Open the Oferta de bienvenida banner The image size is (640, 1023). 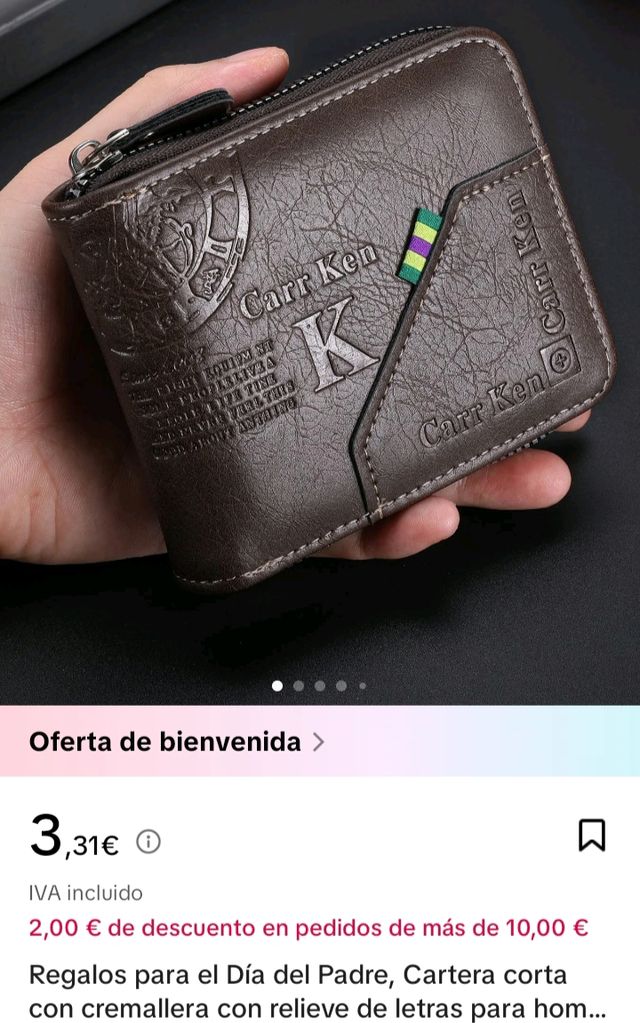click(177, 742)
